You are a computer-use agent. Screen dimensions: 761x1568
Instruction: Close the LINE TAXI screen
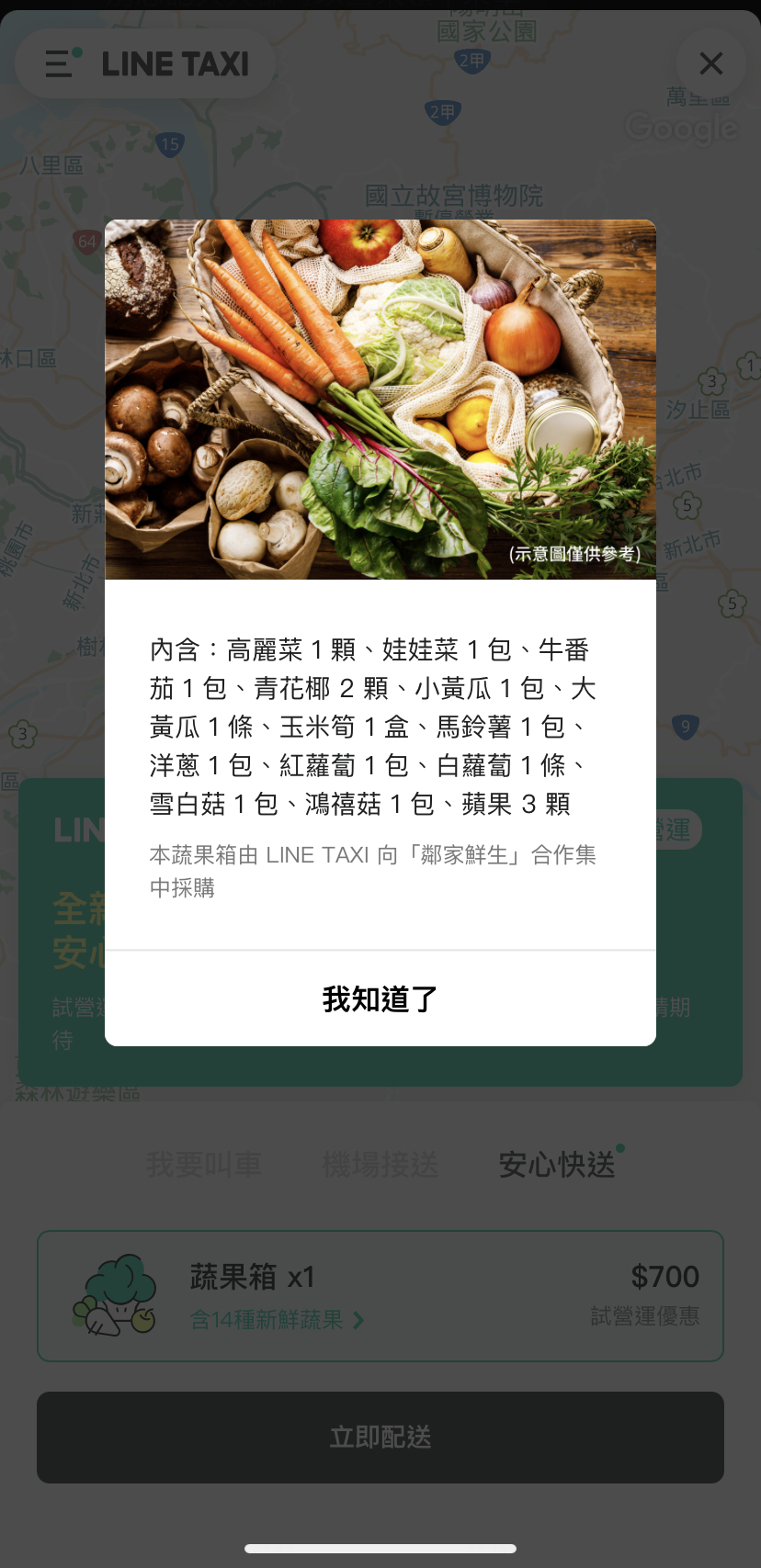[710, 63]
